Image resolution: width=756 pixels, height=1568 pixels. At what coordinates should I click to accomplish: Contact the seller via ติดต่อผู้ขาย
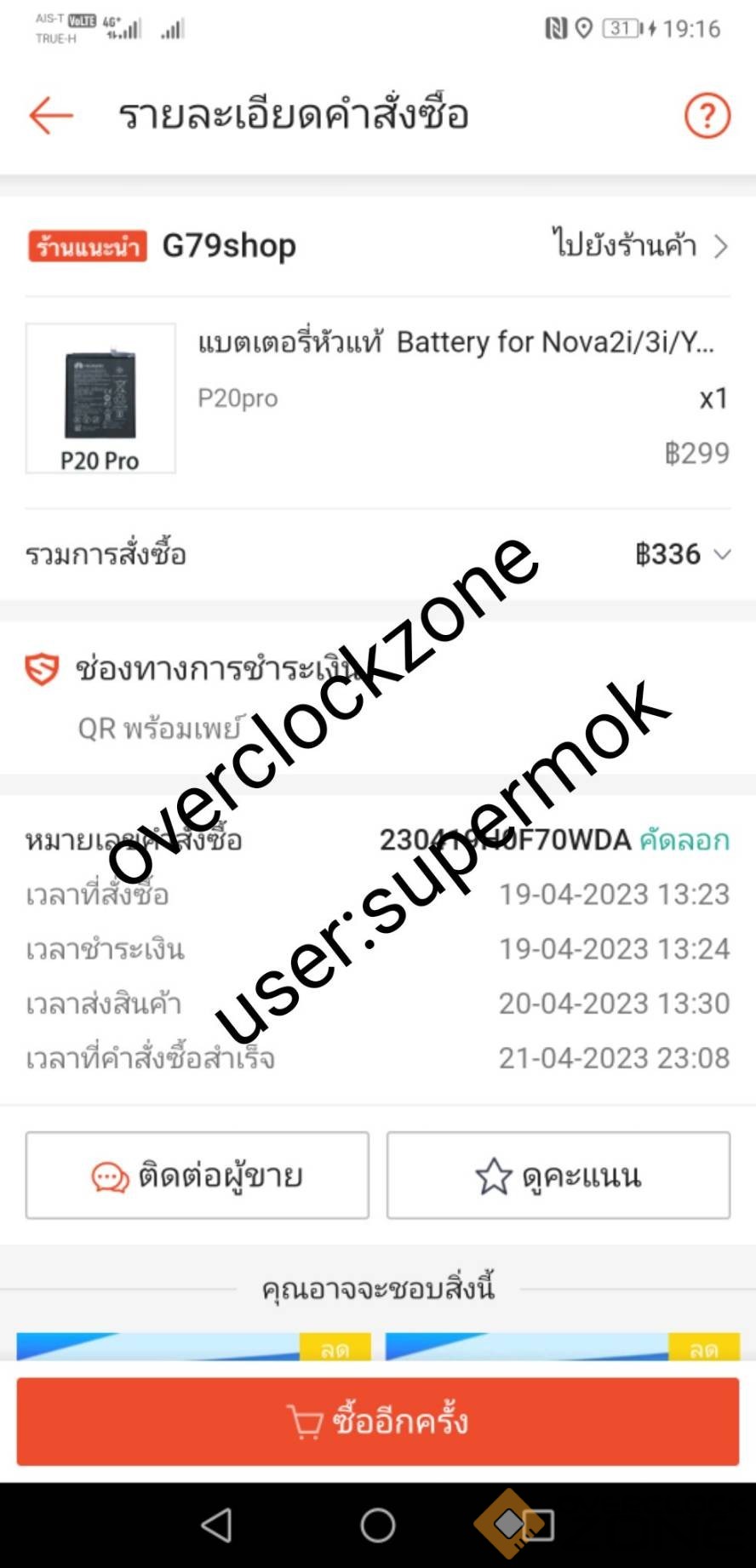[198, 1176]
